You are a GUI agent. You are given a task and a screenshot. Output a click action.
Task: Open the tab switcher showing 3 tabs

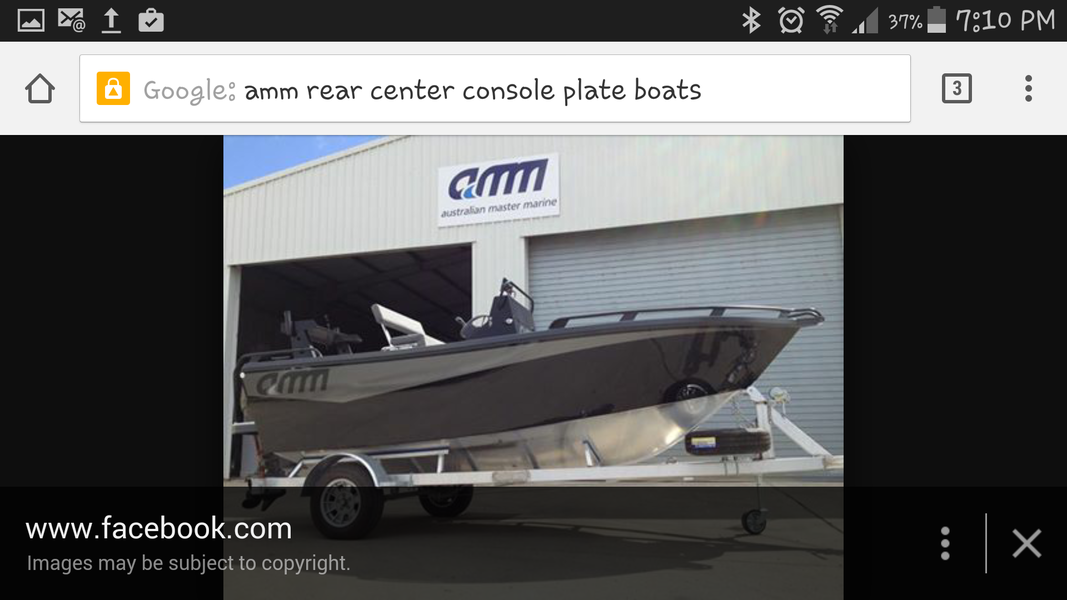956,89
